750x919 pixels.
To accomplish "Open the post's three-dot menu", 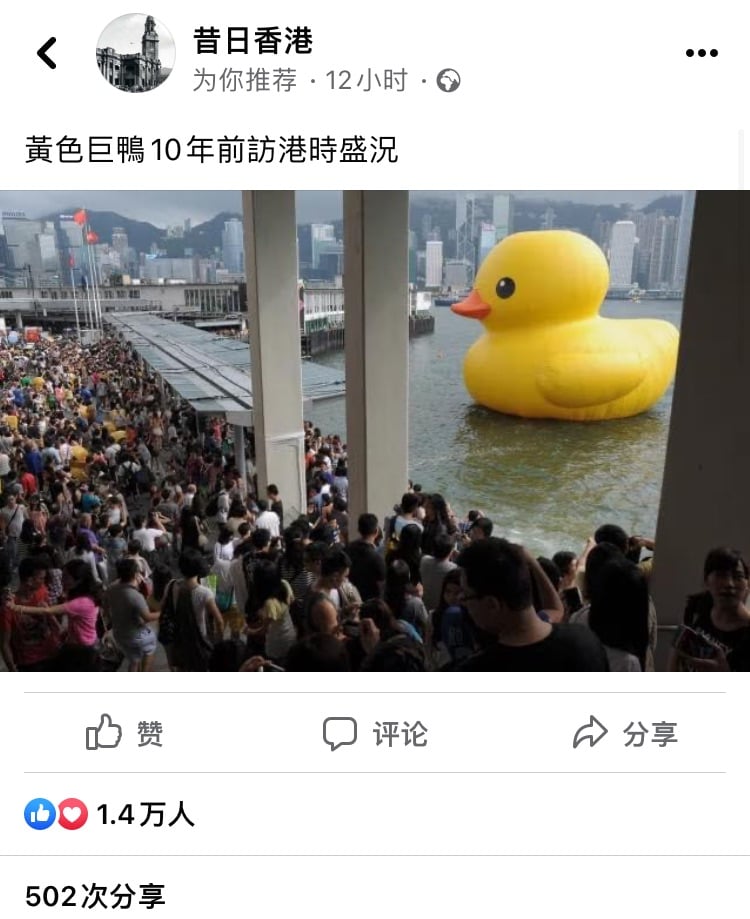I will [x=701, y=53].
